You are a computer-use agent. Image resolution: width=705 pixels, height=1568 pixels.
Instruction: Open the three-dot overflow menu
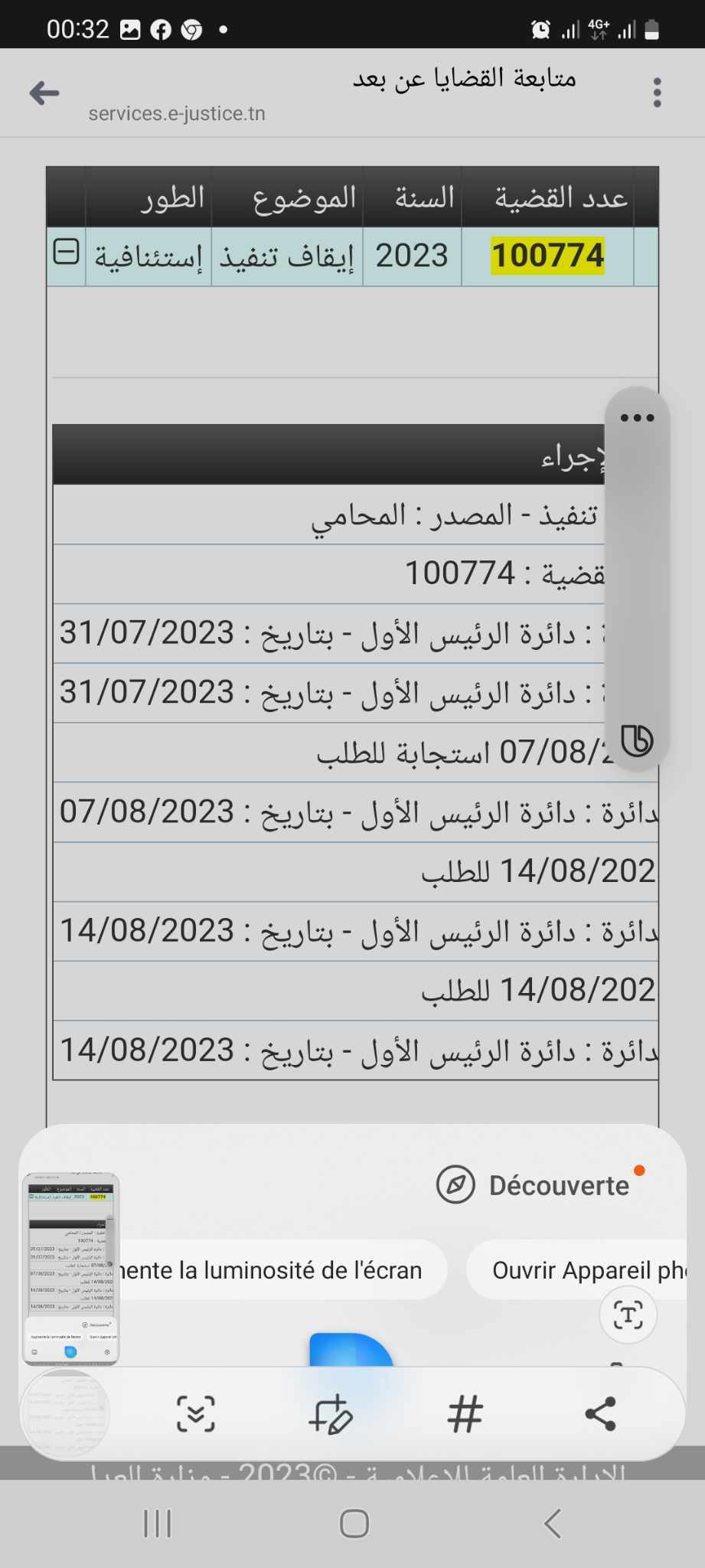657,93
